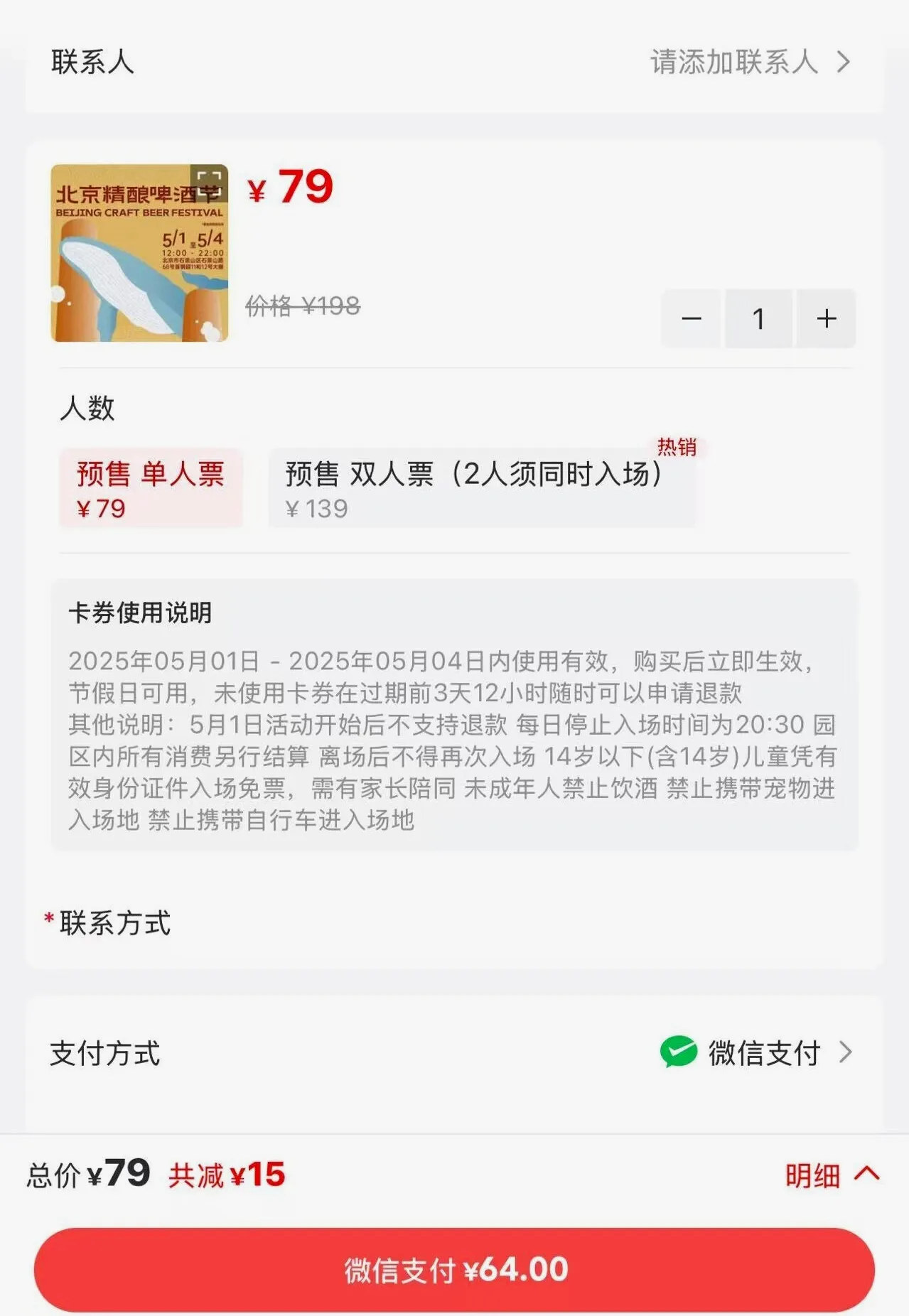Collapse the 明细 price breakdown
The image size is (909, 1316).
[832, 1175]
